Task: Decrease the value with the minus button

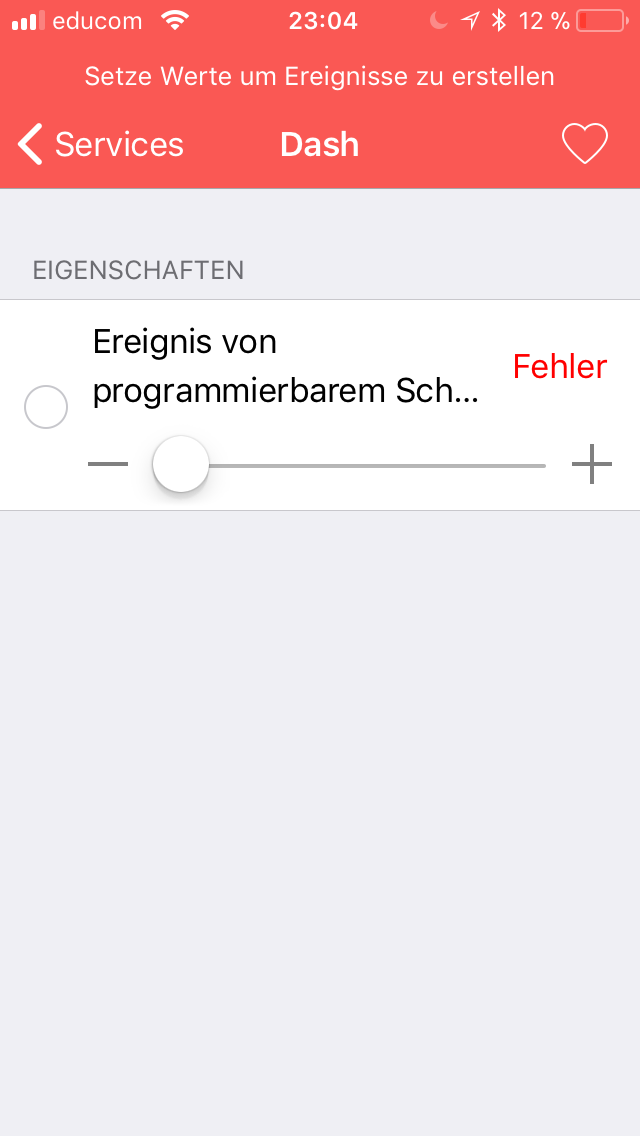Action: tap(108, 465)
